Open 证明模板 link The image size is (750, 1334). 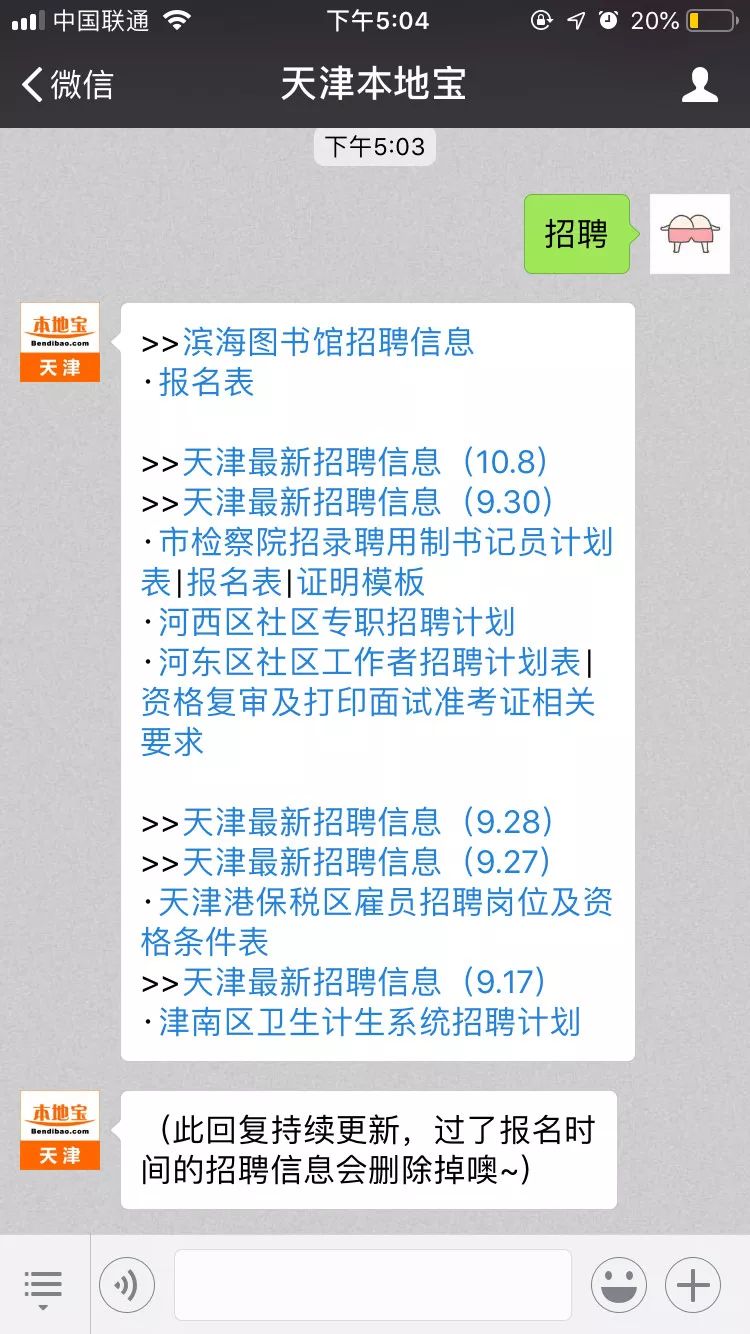pyautogui.click(x=361, y=582)
